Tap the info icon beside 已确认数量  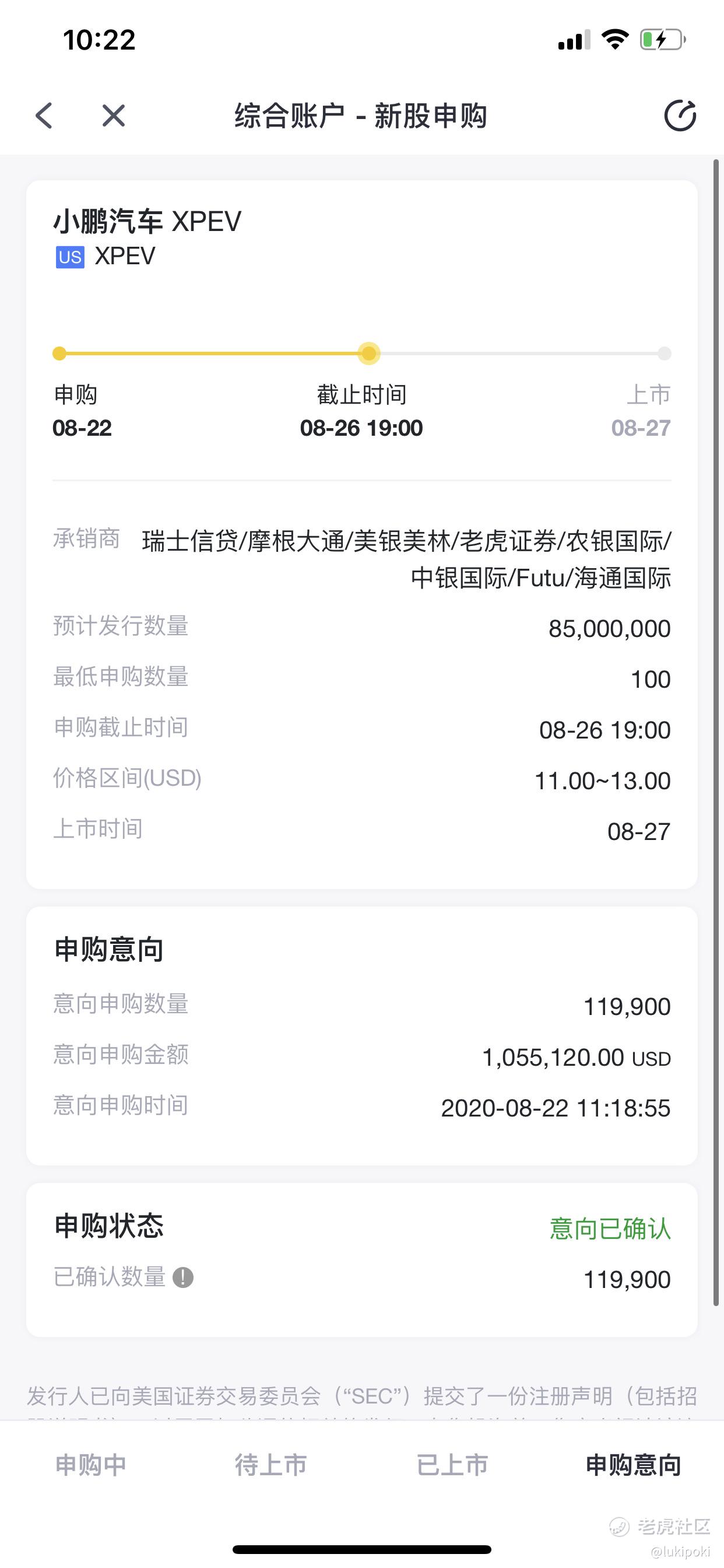point(183,1277)
